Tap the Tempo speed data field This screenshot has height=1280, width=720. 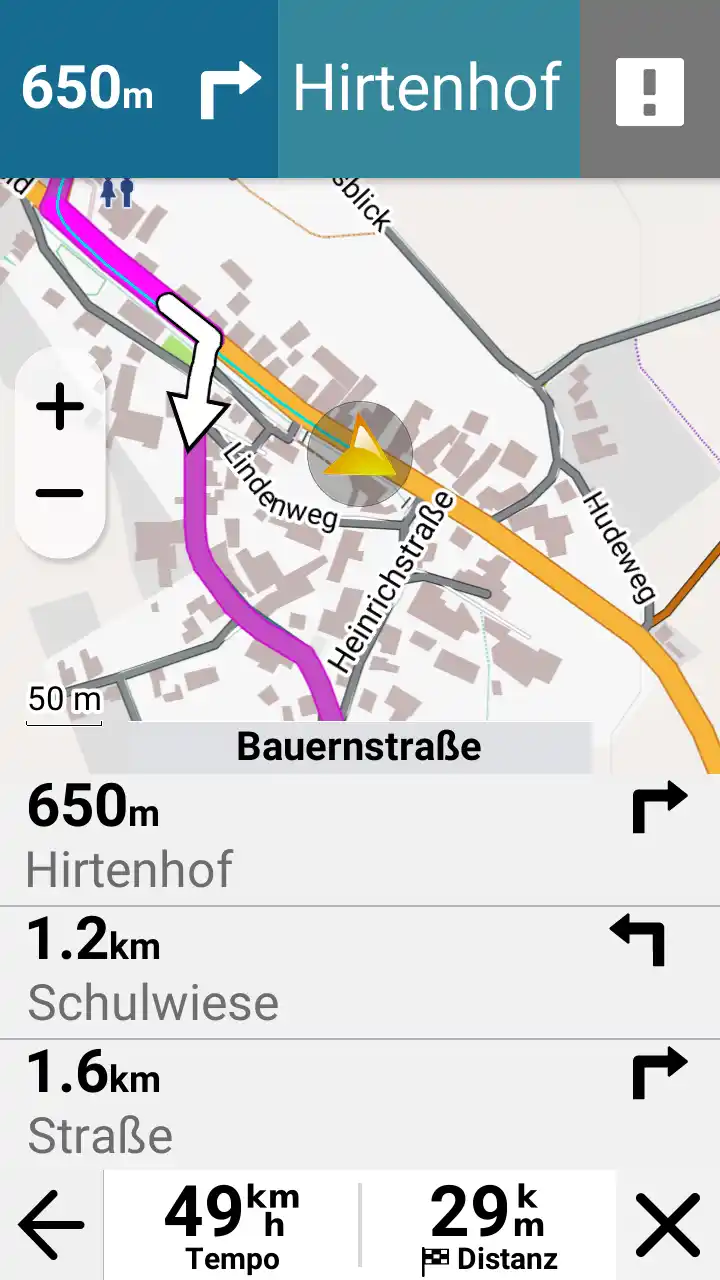(232, 1227)
